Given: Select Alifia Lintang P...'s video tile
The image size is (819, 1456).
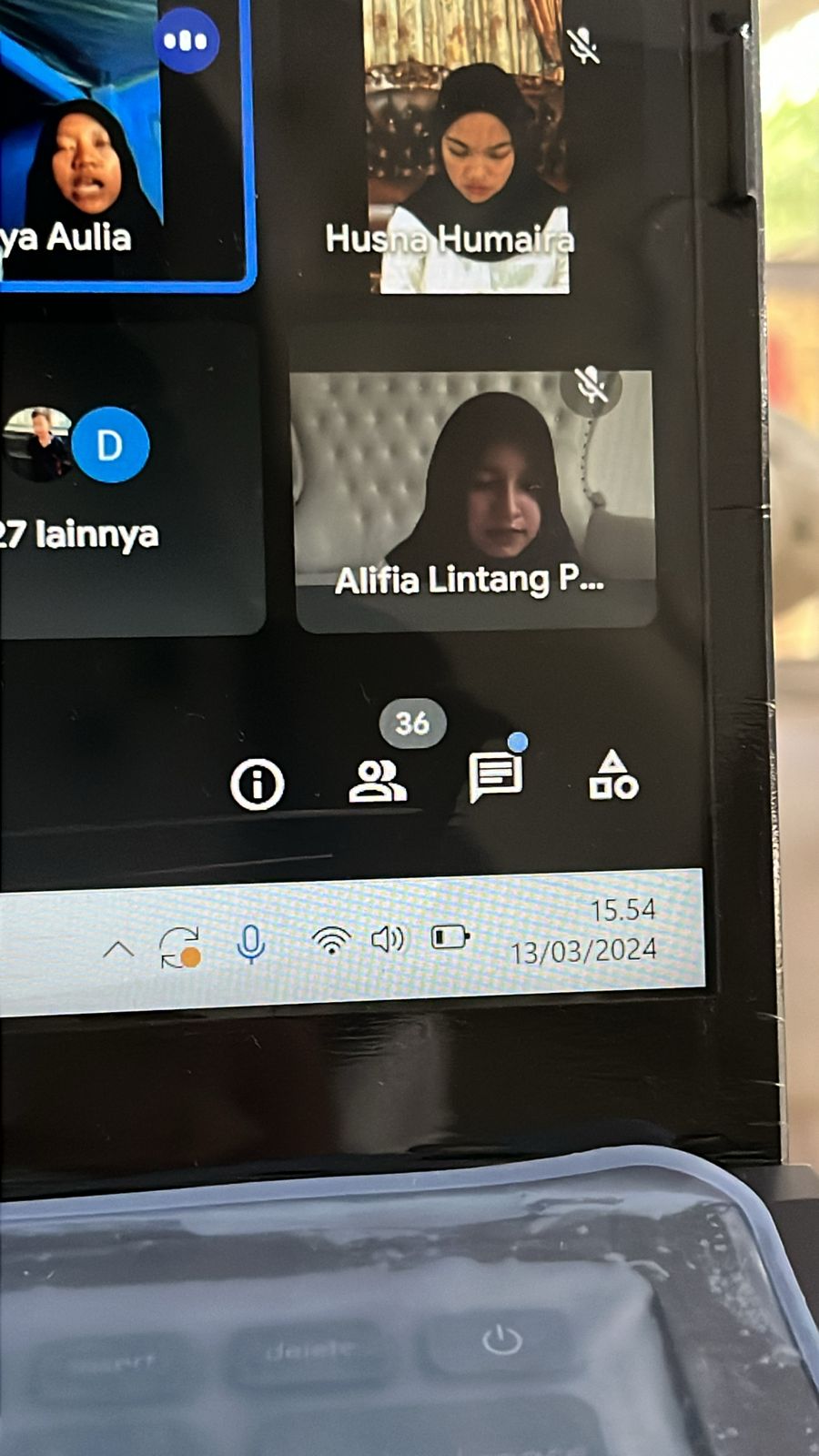Looking at the screenshot, I should click(x=474, y=499).
